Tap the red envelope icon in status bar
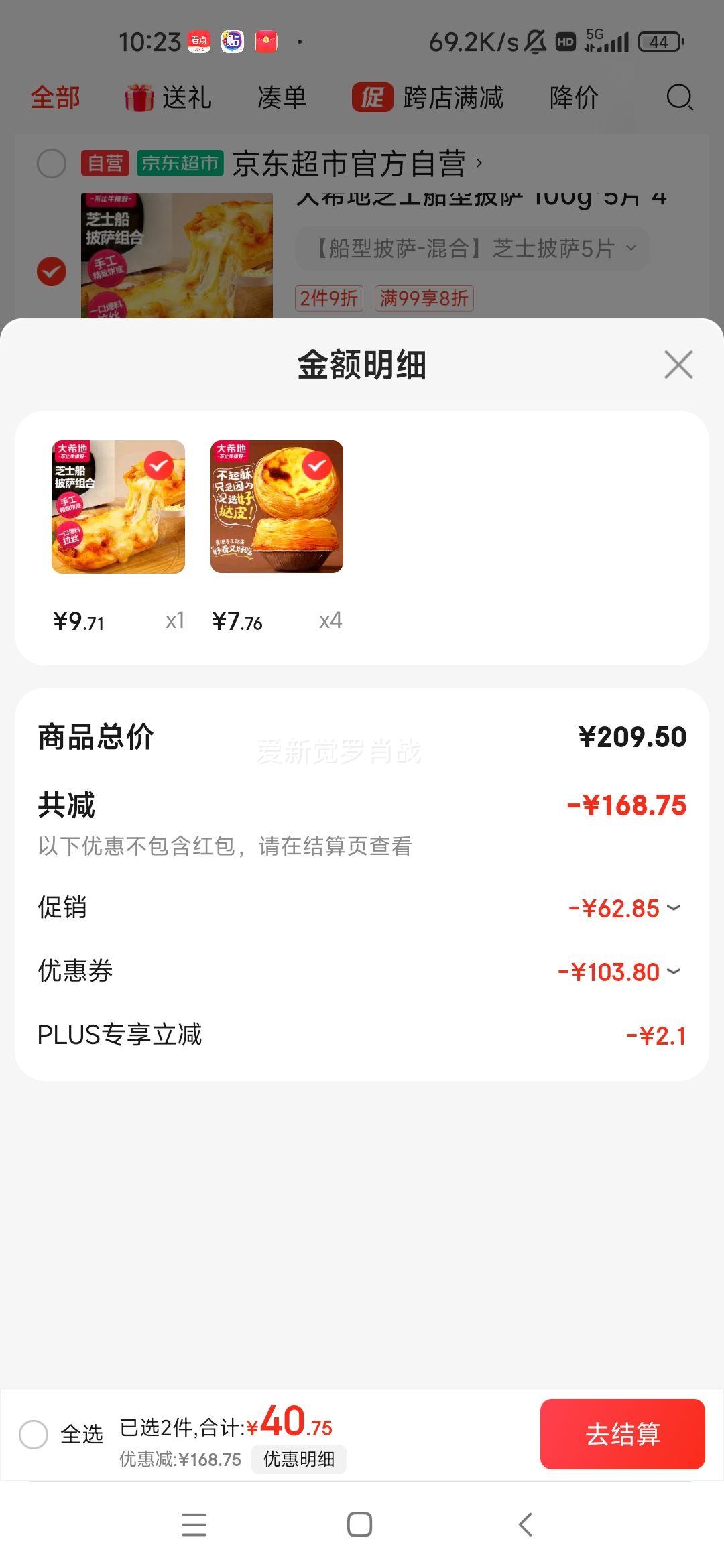This screenshot has width=724, height=1568. [x=267, y=42]
